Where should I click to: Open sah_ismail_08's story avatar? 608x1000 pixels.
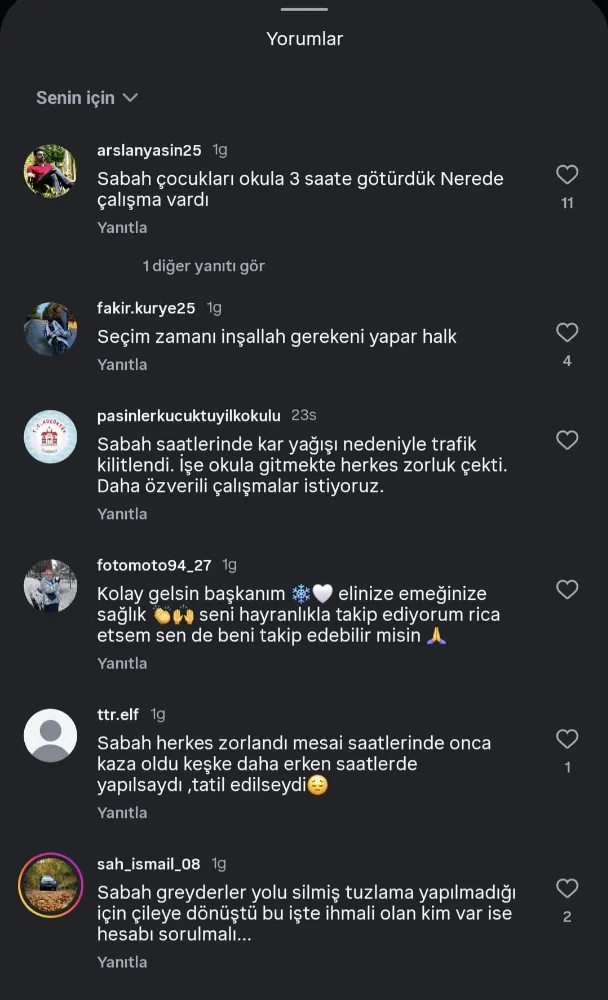click(x=50, y=885)
